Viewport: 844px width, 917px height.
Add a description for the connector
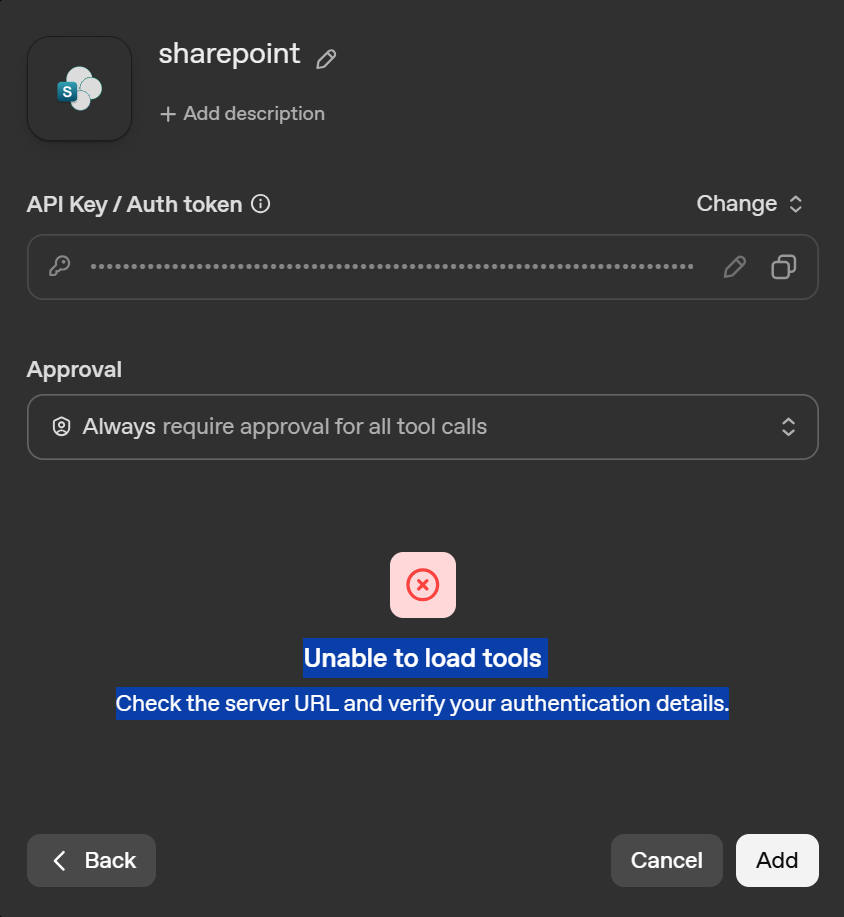(242, 114)
